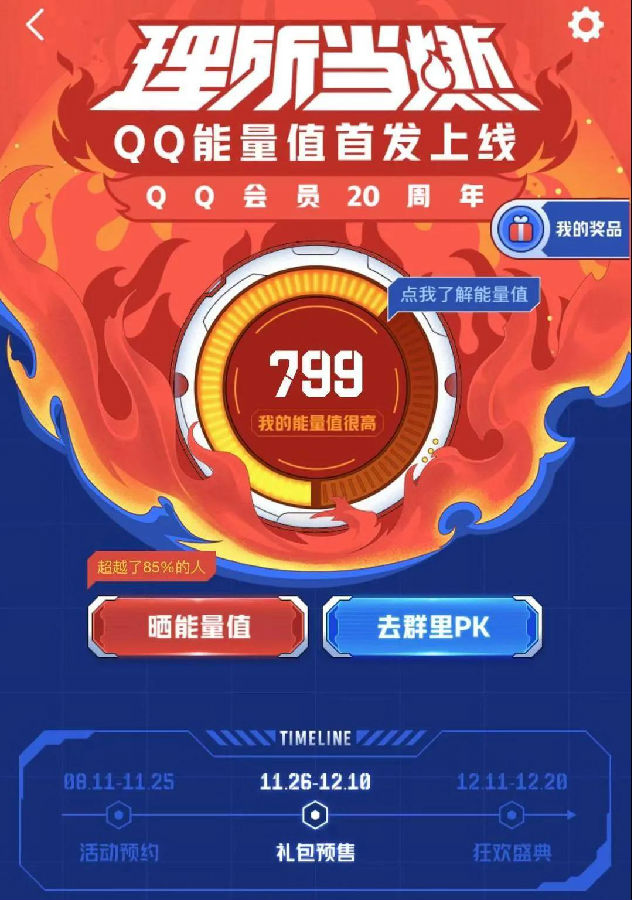Tap the 晒能量值 button
The width and height of the screenshot is (632, 900).
point(198,627)
